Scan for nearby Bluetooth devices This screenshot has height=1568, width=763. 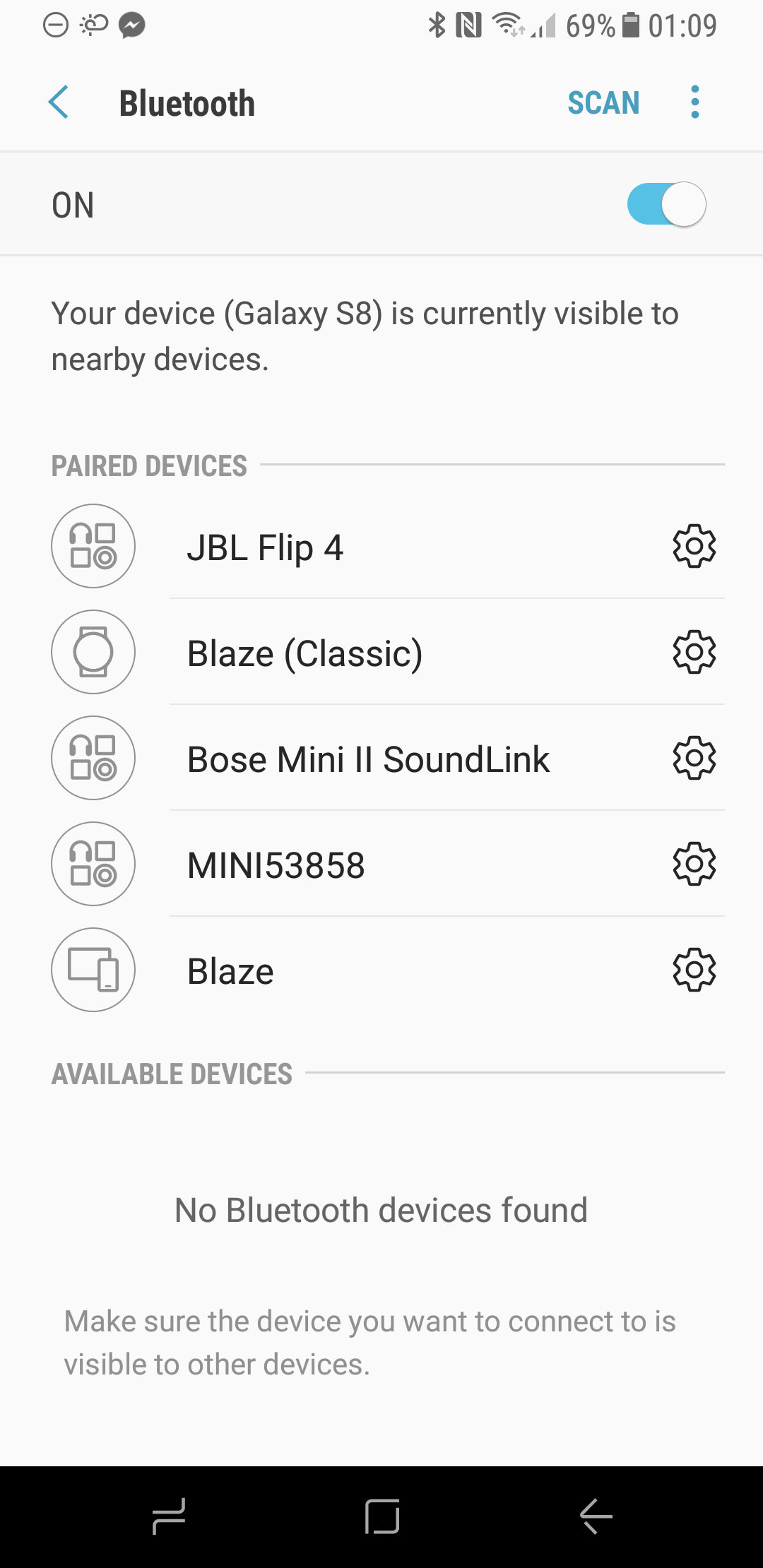[x=603, y=103]
